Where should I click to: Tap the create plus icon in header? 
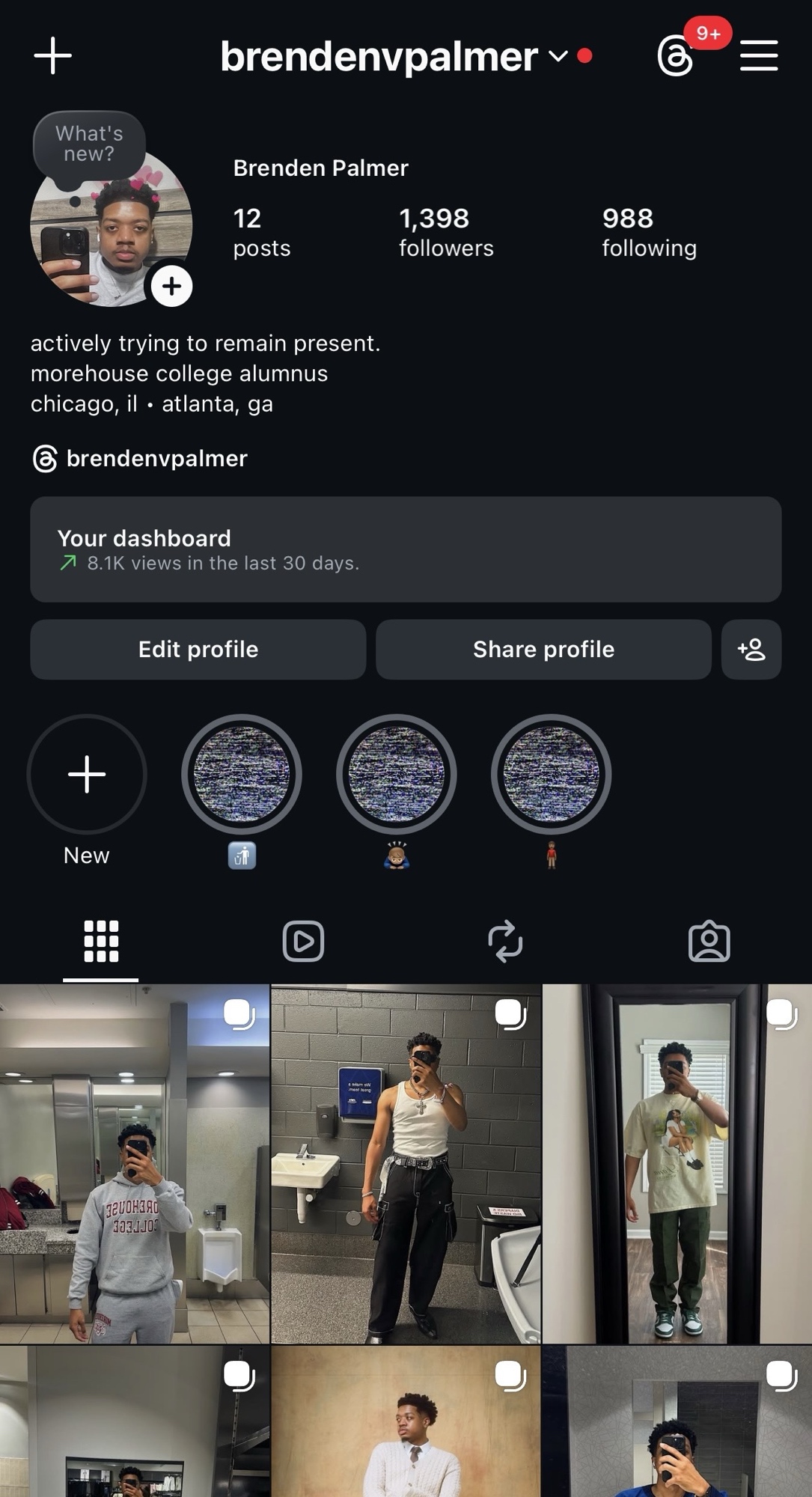click(52, 55)
